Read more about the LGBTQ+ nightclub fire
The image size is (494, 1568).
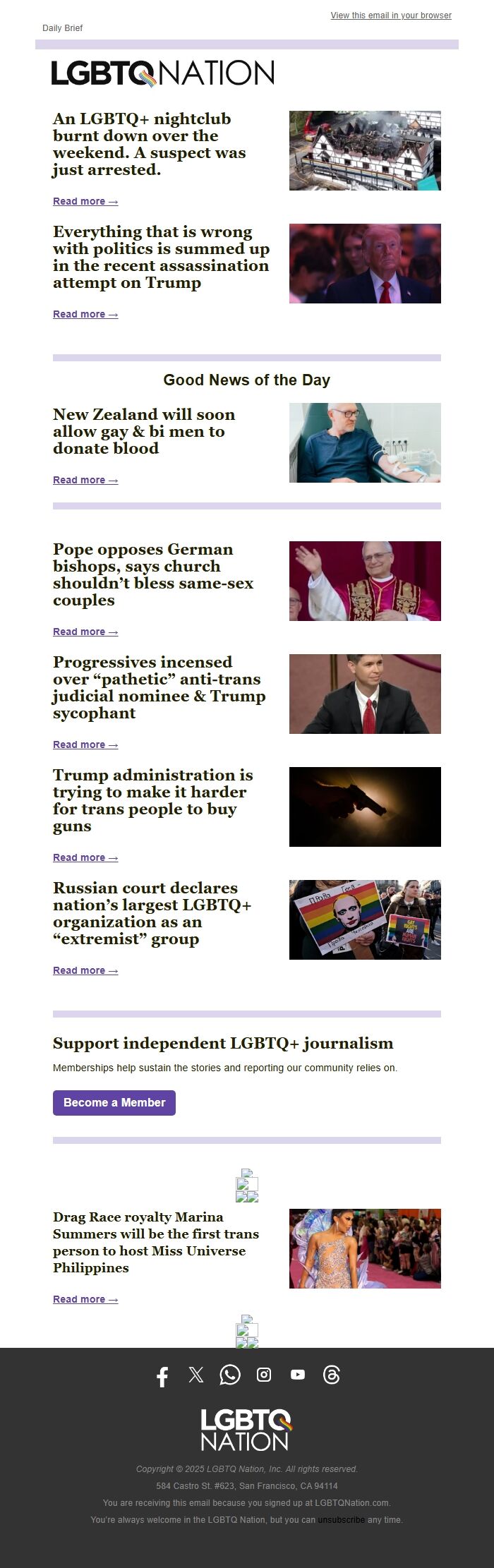(85, 202)
